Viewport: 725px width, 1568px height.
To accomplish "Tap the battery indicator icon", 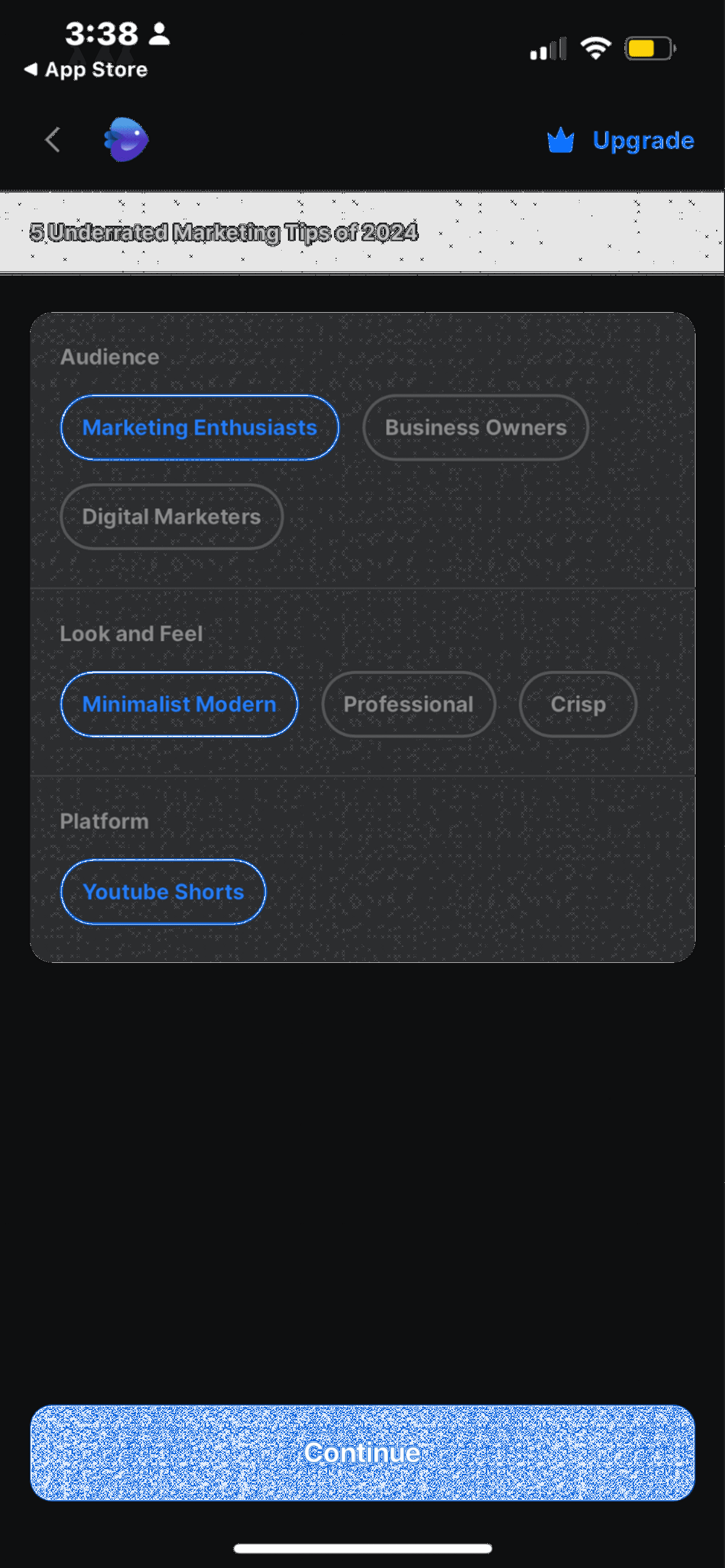I will point(649,48).
